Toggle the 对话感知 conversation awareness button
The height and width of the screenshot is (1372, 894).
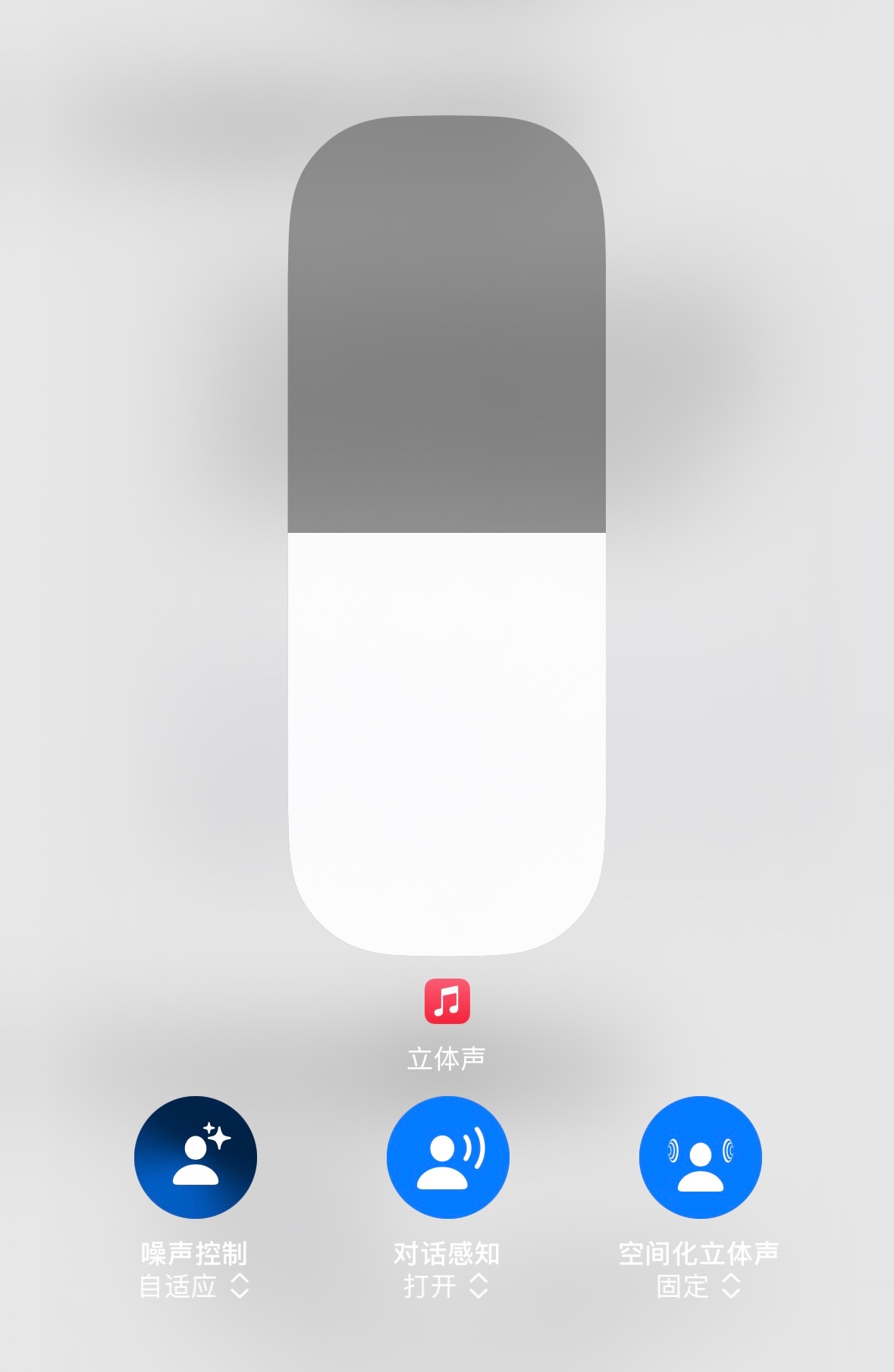(447, 1157)
